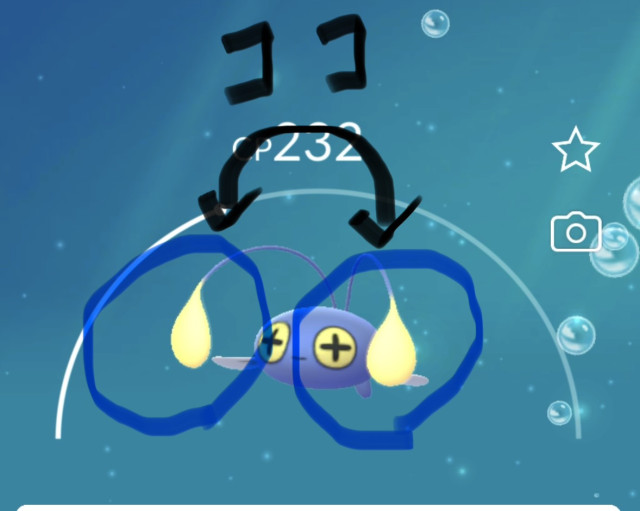
Task: Open the AR camera icon
Action: [576, 233]
